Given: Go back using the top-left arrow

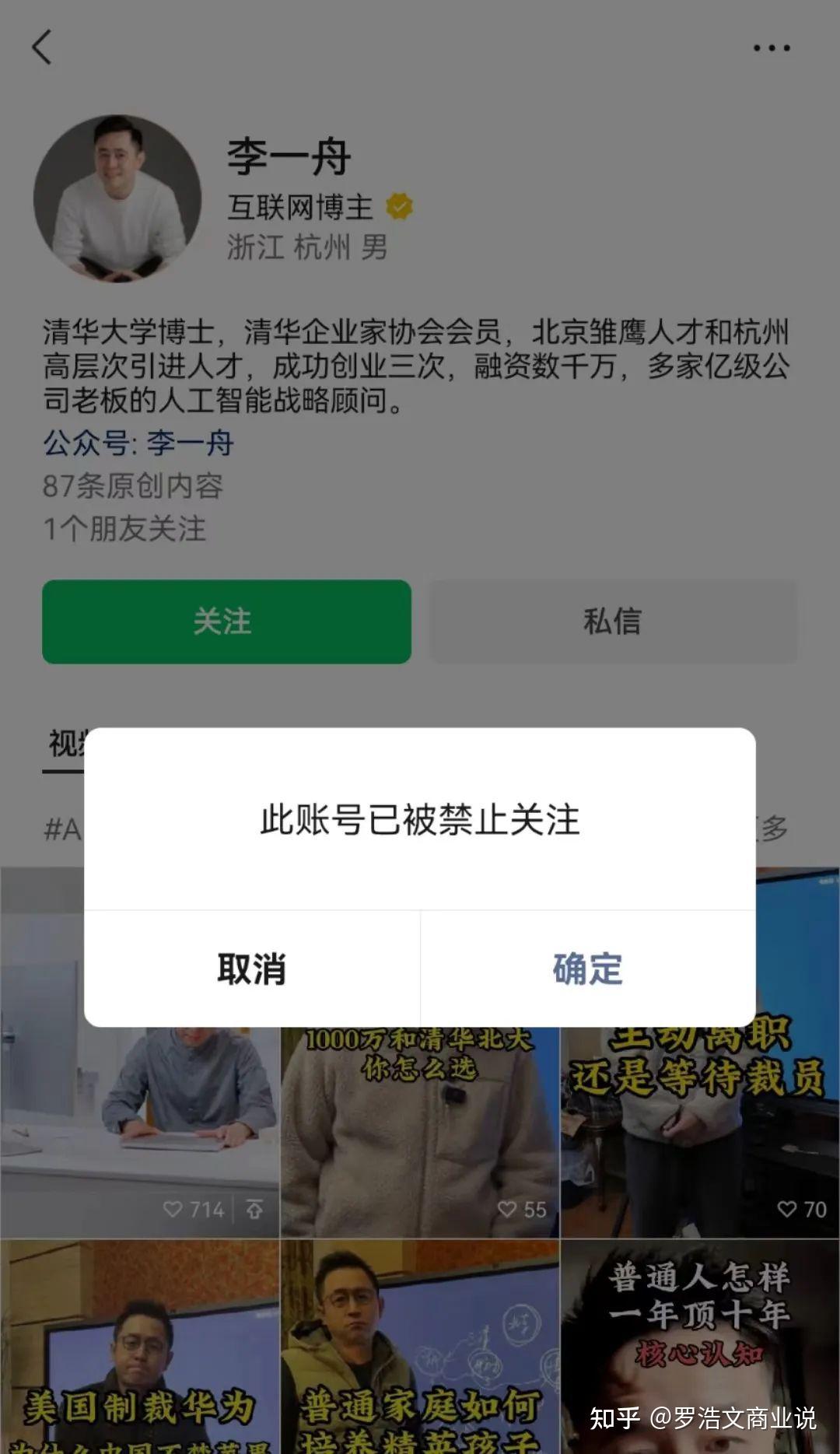Looking at the screenshot, I should pyautogui.click(x=42, y=47).
